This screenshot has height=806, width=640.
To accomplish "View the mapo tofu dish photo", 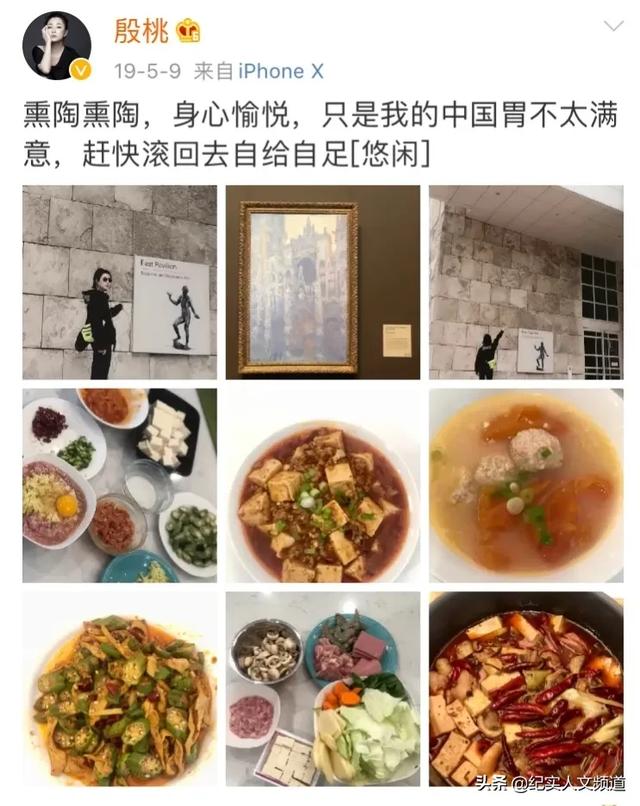I will tap(322, 485).
